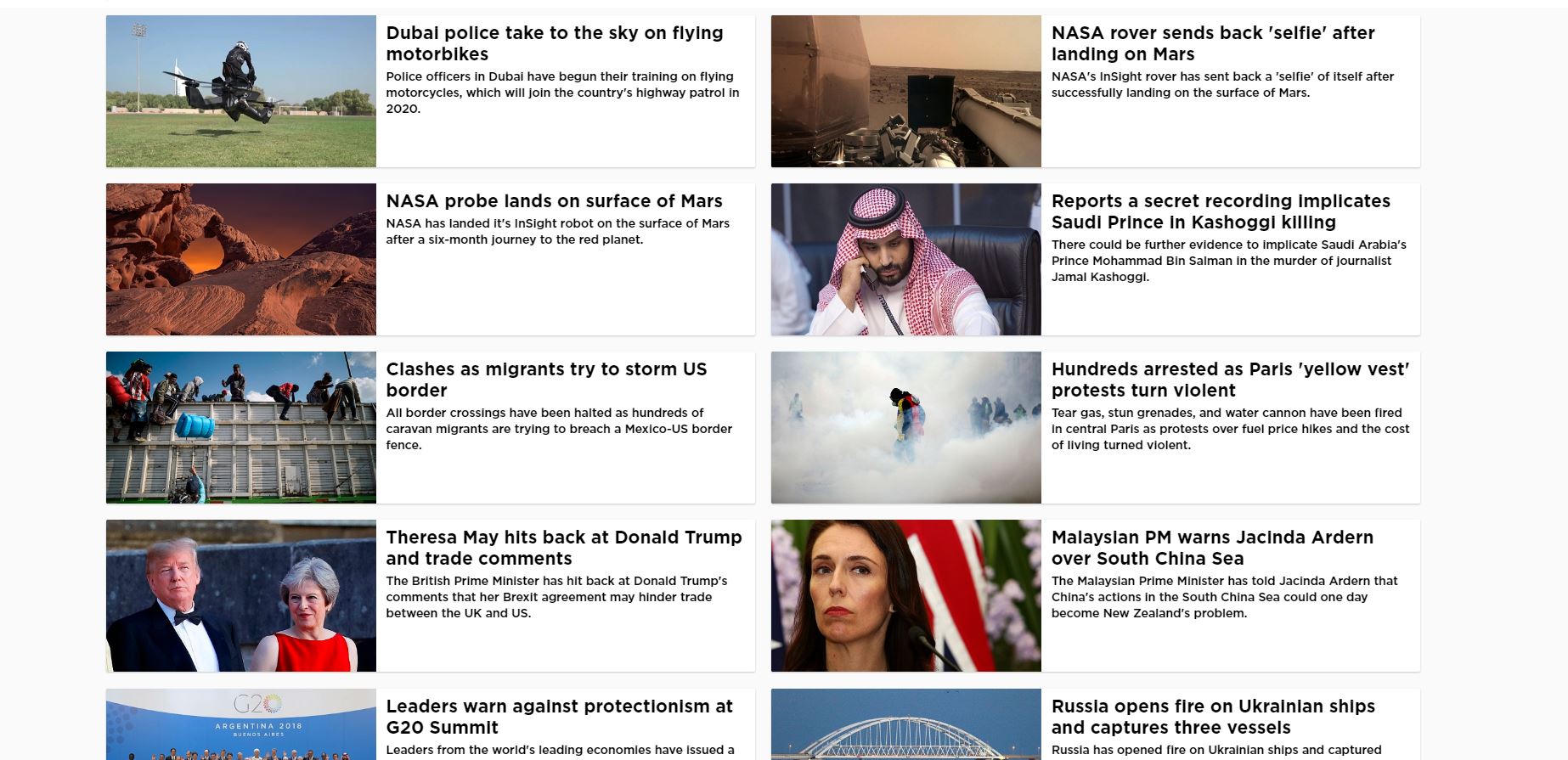Read Theresa May hits back at Trump

coord(563,548)
